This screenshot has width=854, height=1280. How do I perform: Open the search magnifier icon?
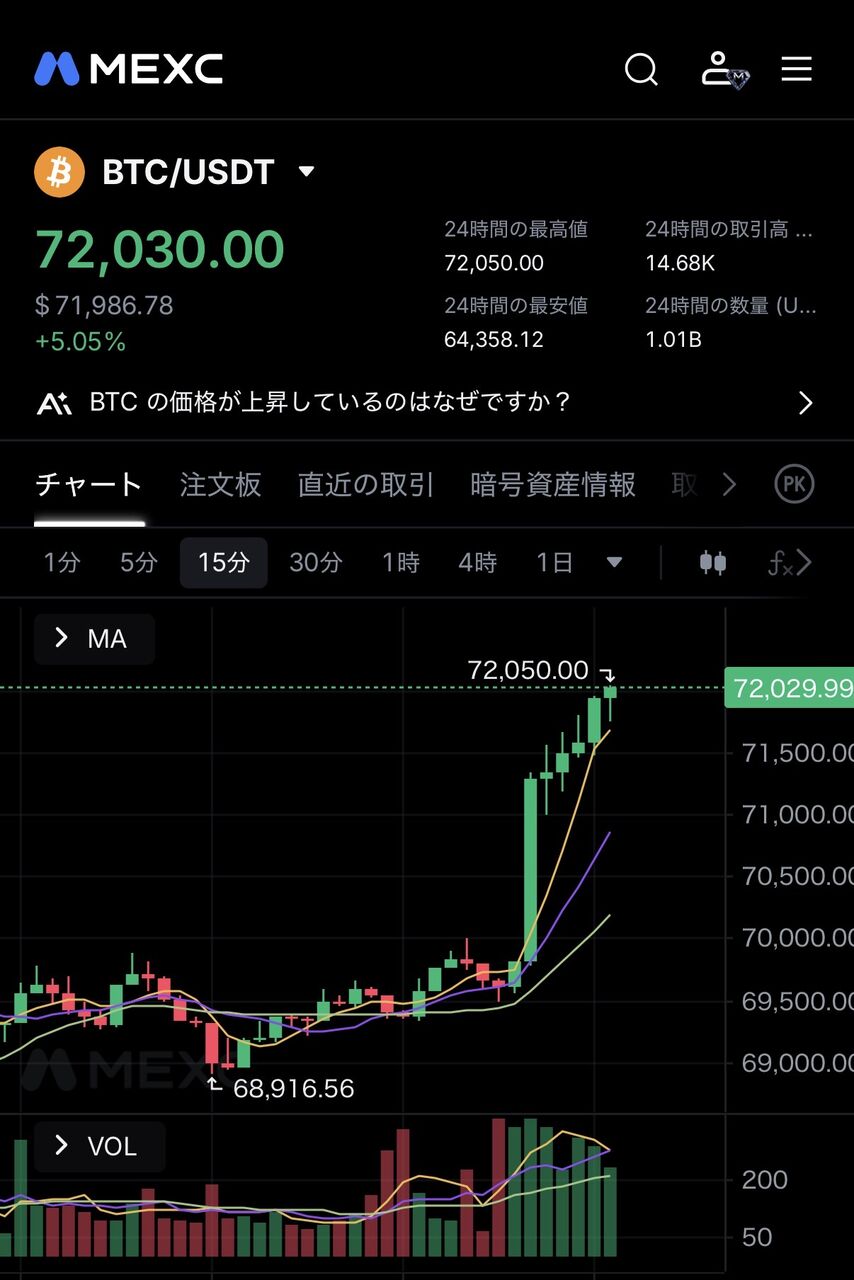(x=641, y=69)
